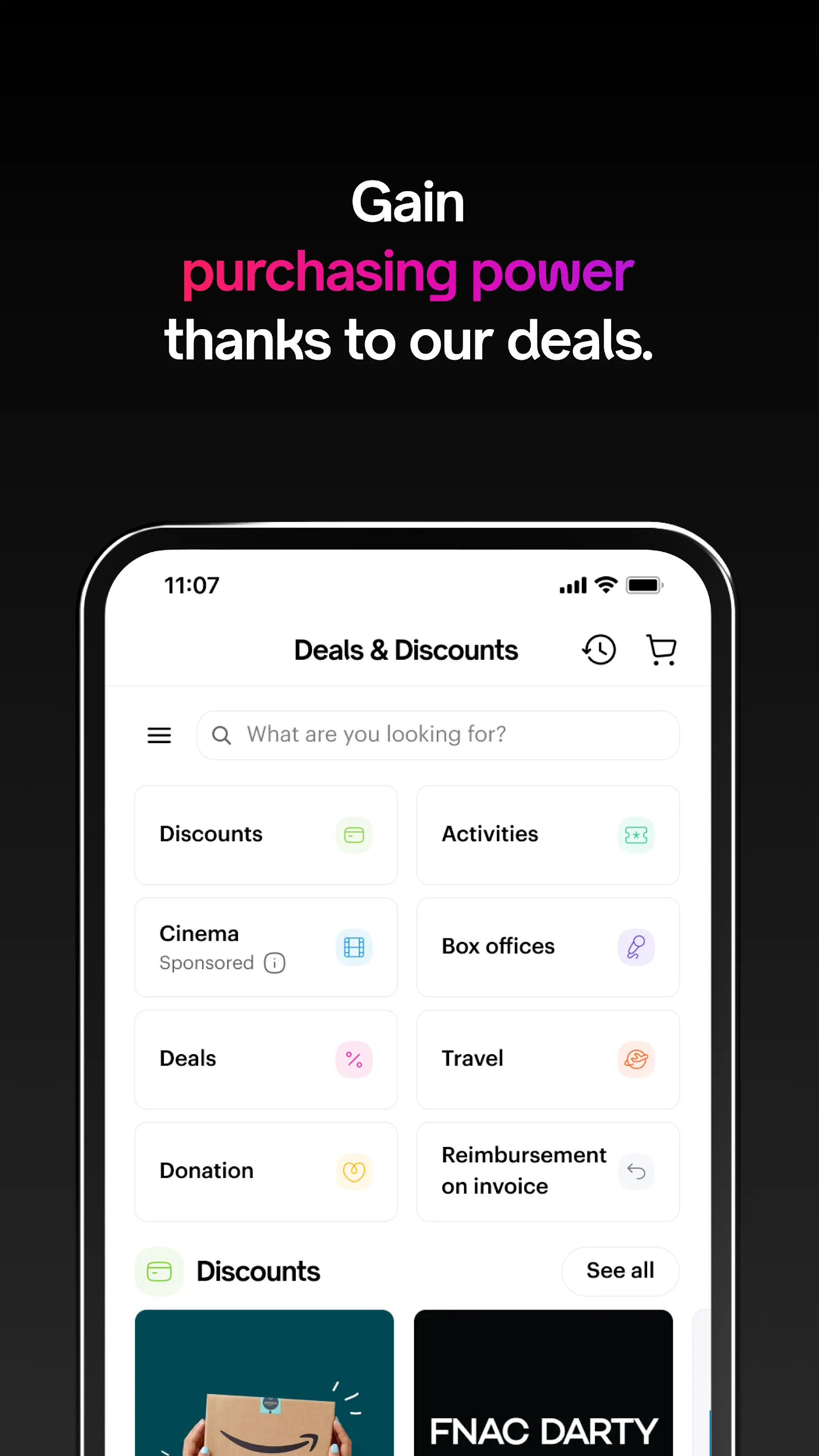Tap the green Discounts section header icon
819x1456 pixels.
coord(160,1271)
